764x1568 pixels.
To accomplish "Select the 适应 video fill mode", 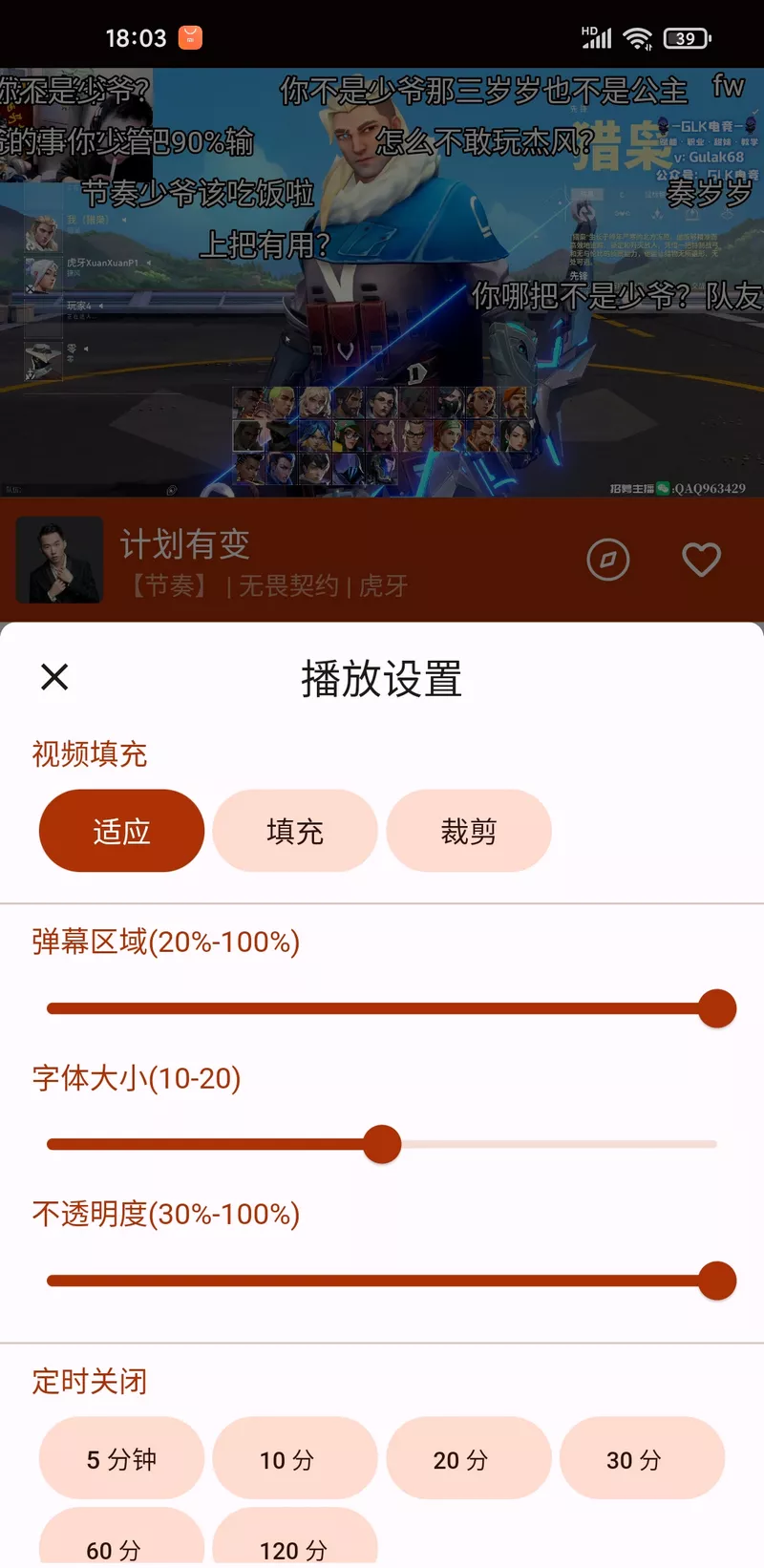I will point(121,831).
